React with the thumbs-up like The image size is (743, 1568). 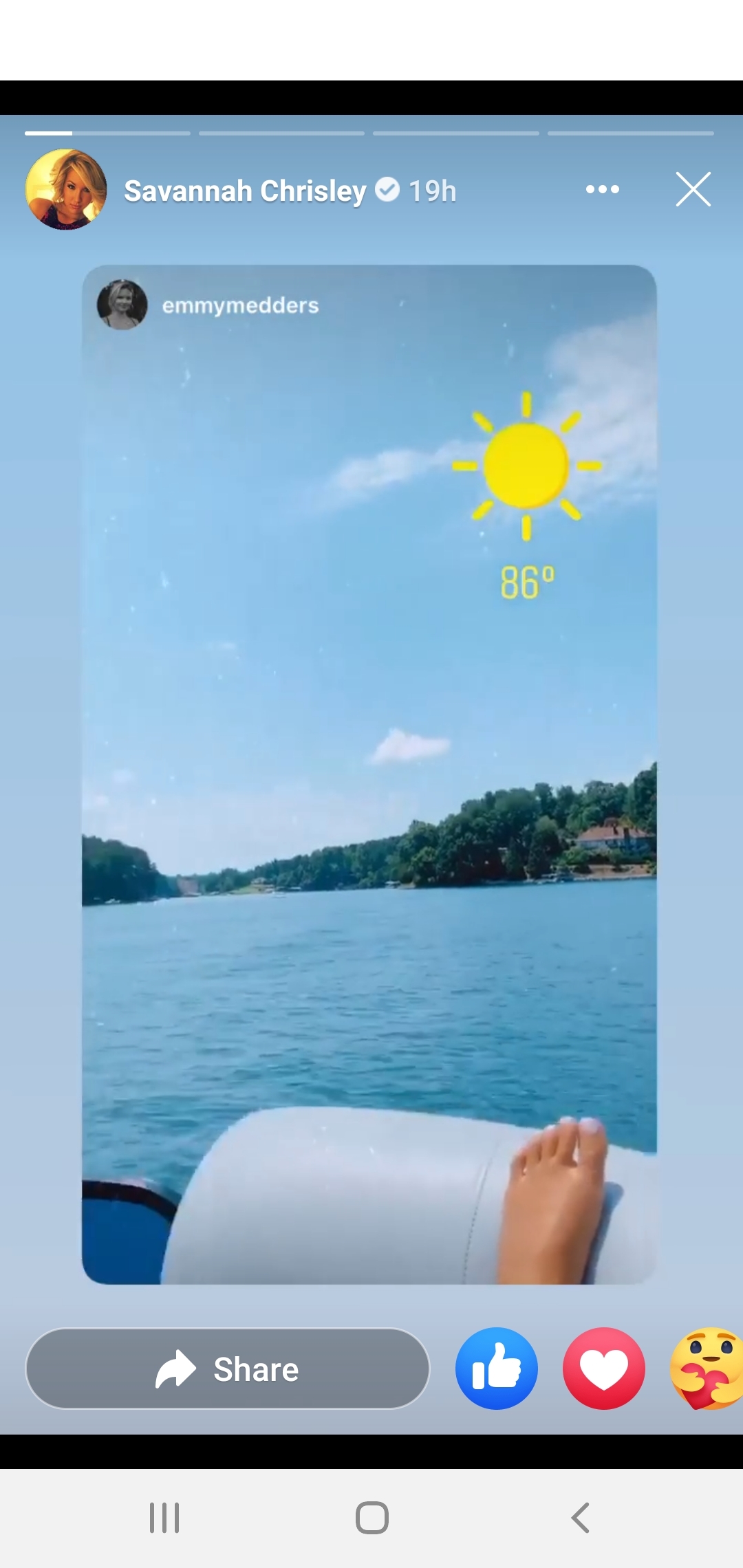click(x=497, y=1369)
